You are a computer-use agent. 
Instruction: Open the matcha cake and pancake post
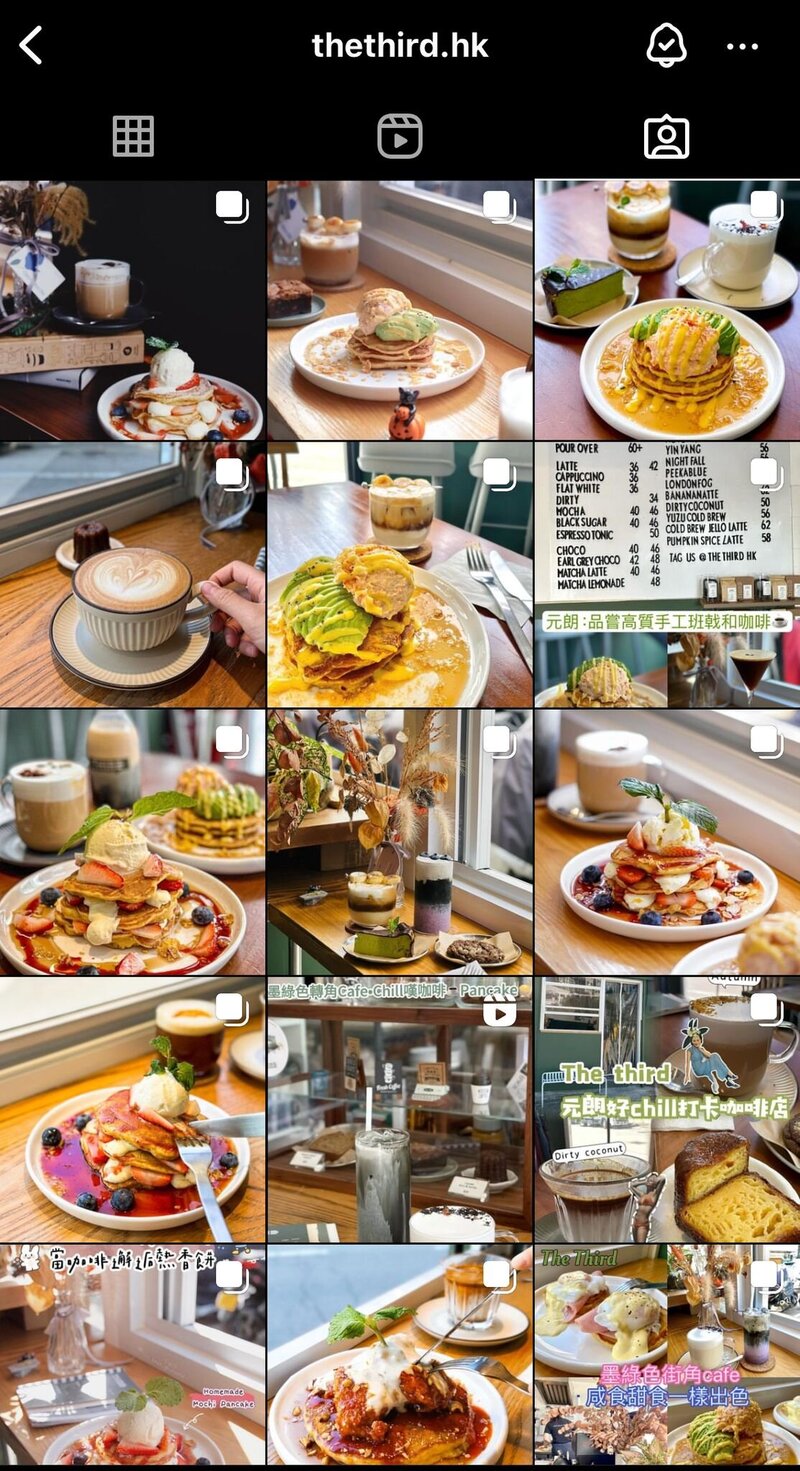tap(667, 310)
